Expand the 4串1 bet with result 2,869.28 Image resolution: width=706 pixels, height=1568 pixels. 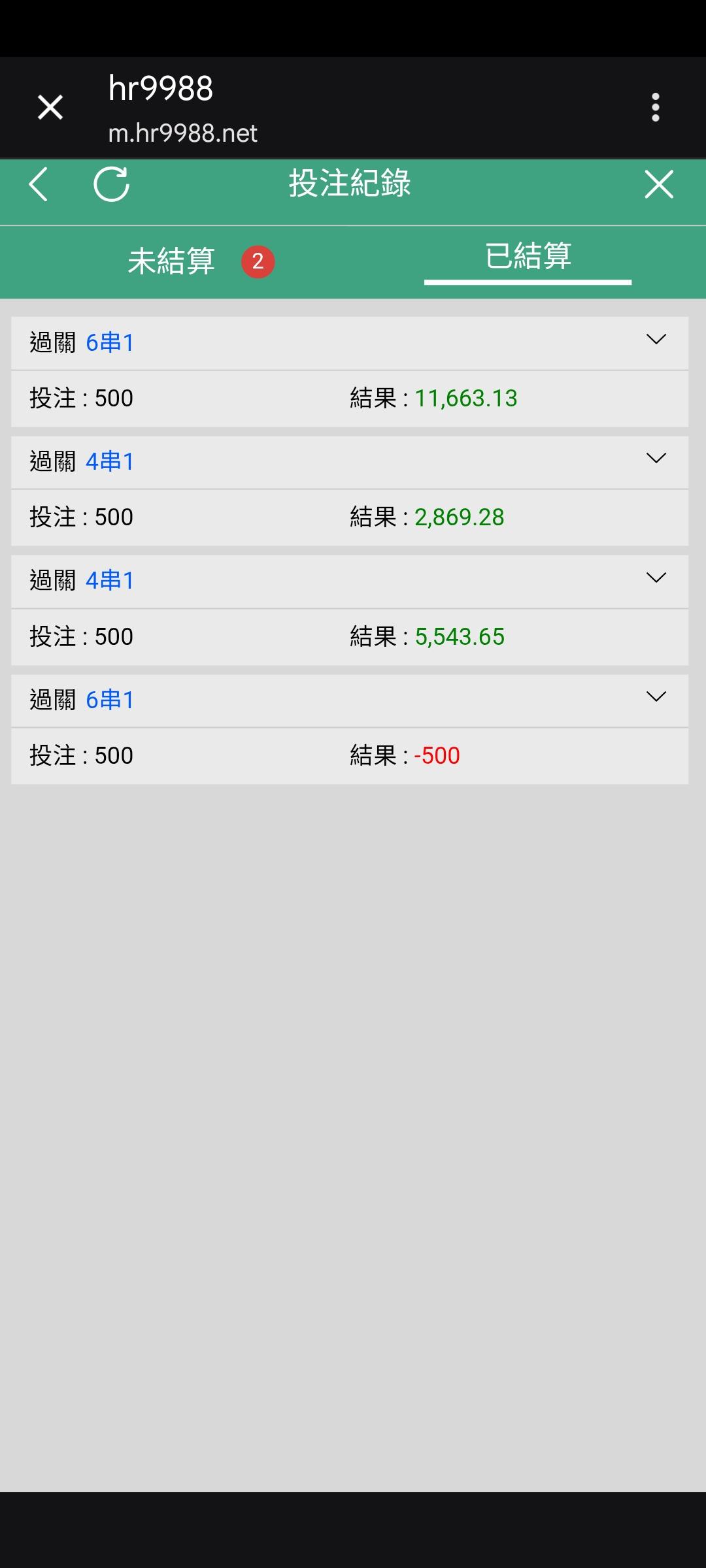656,459
